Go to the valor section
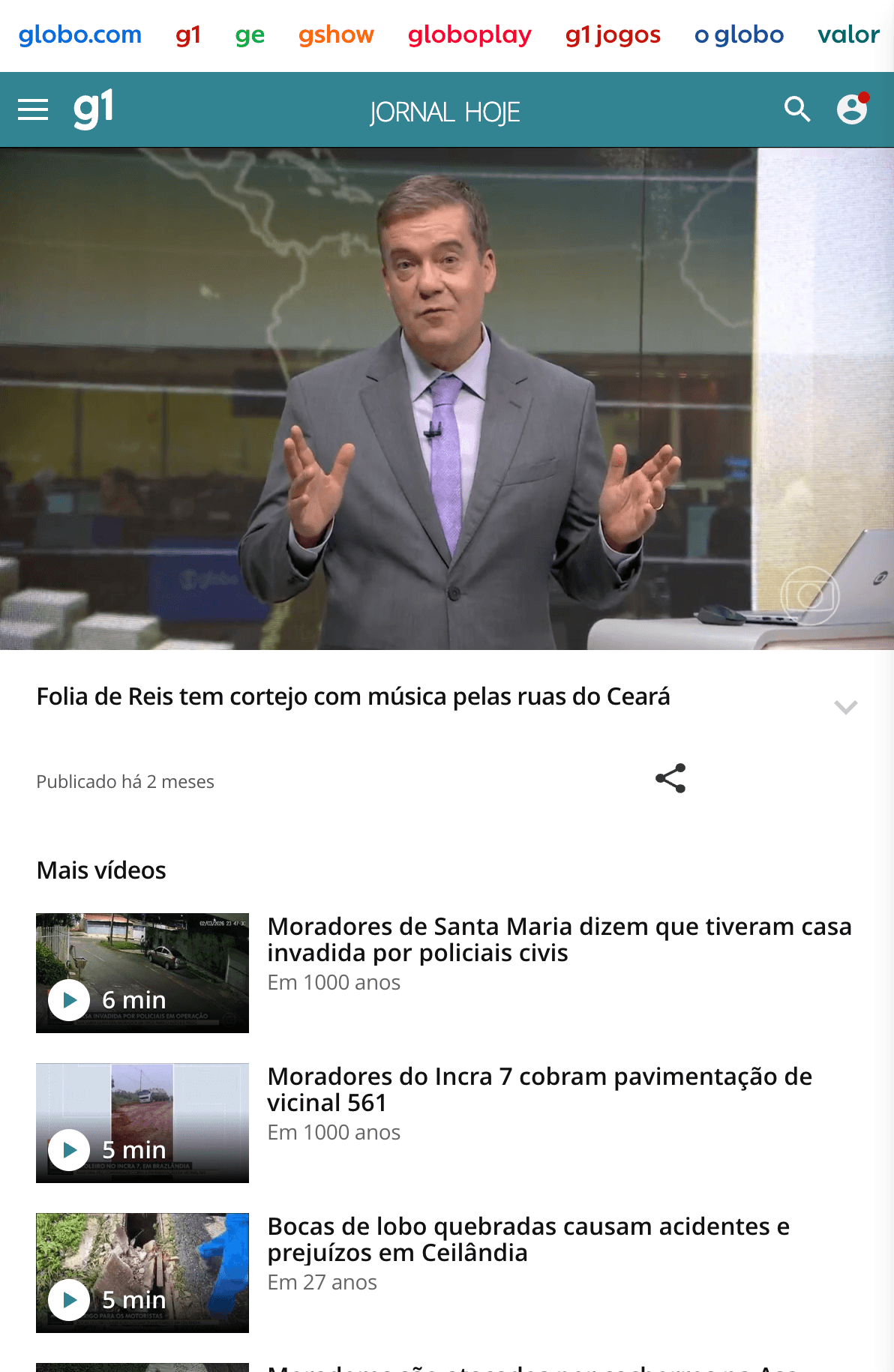This screenshot has height=1372, width=894. (848, 34)
